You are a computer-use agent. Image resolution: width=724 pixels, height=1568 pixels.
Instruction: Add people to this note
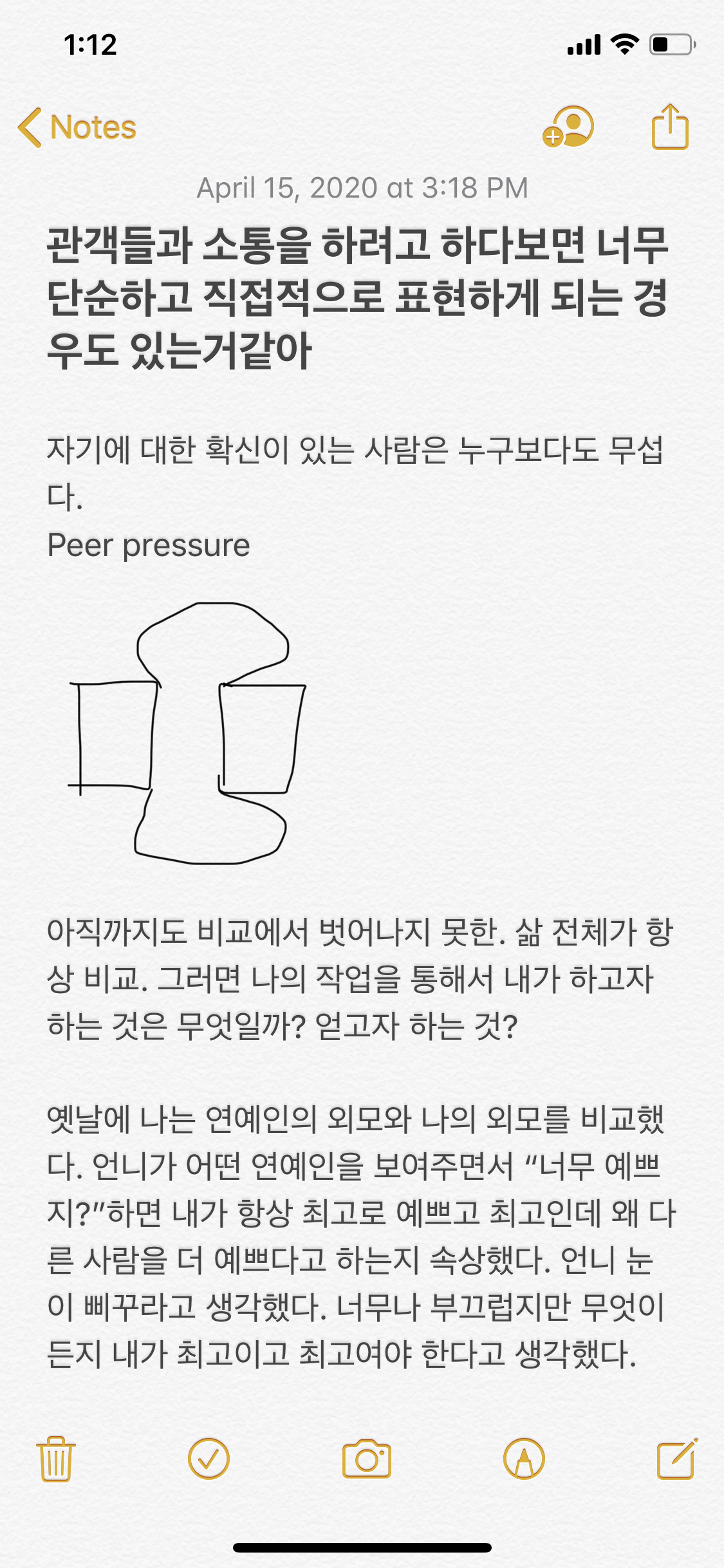click(568, 127)
